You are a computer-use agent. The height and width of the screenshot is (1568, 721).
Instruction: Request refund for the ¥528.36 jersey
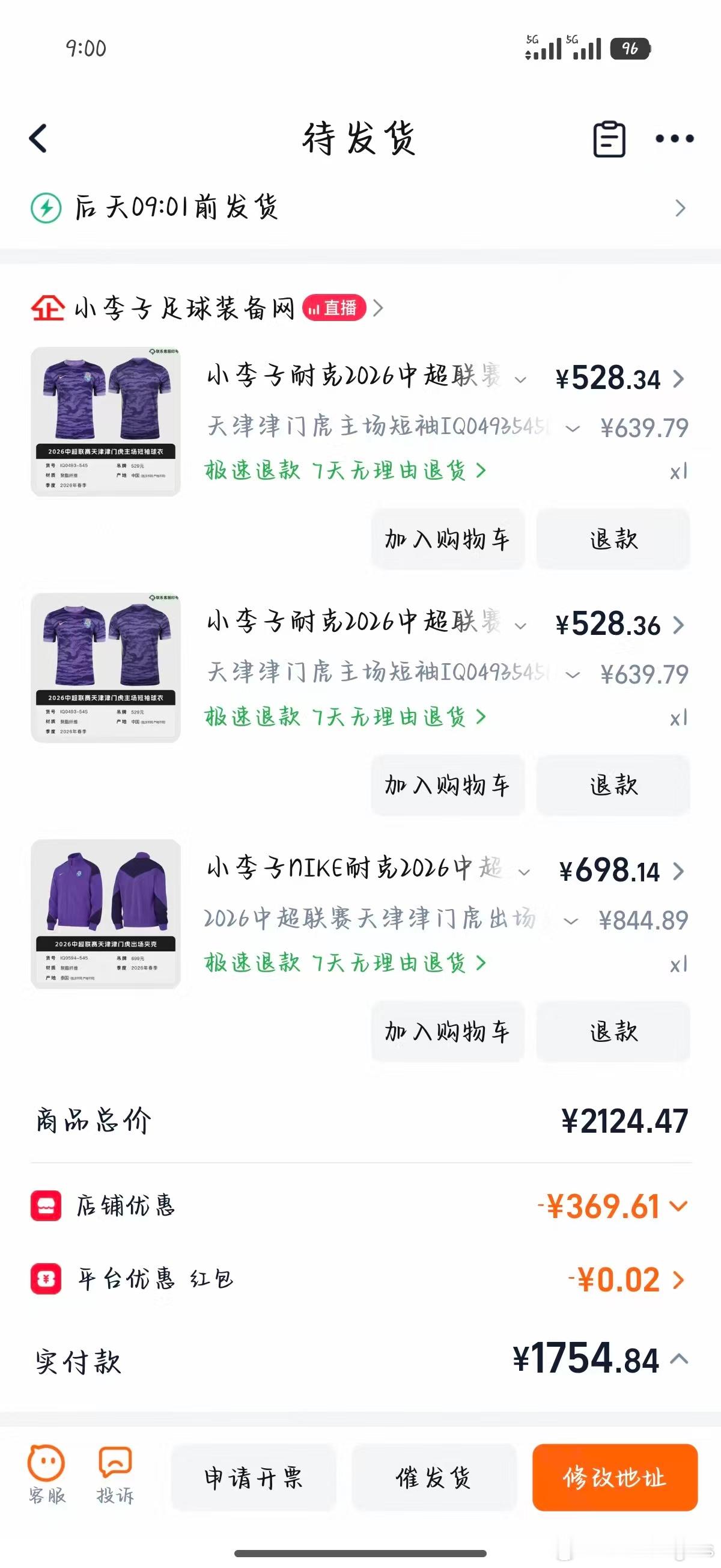click(x=613, y=785)
